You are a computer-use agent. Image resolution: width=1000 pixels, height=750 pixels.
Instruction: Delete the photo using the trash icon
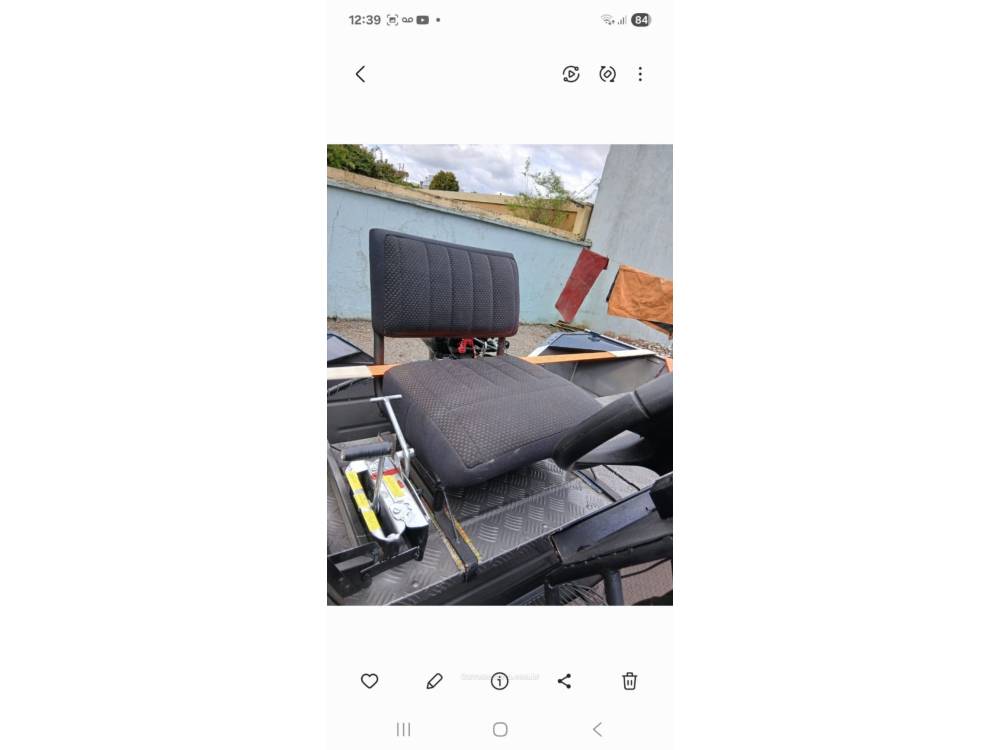coord(629,681)
